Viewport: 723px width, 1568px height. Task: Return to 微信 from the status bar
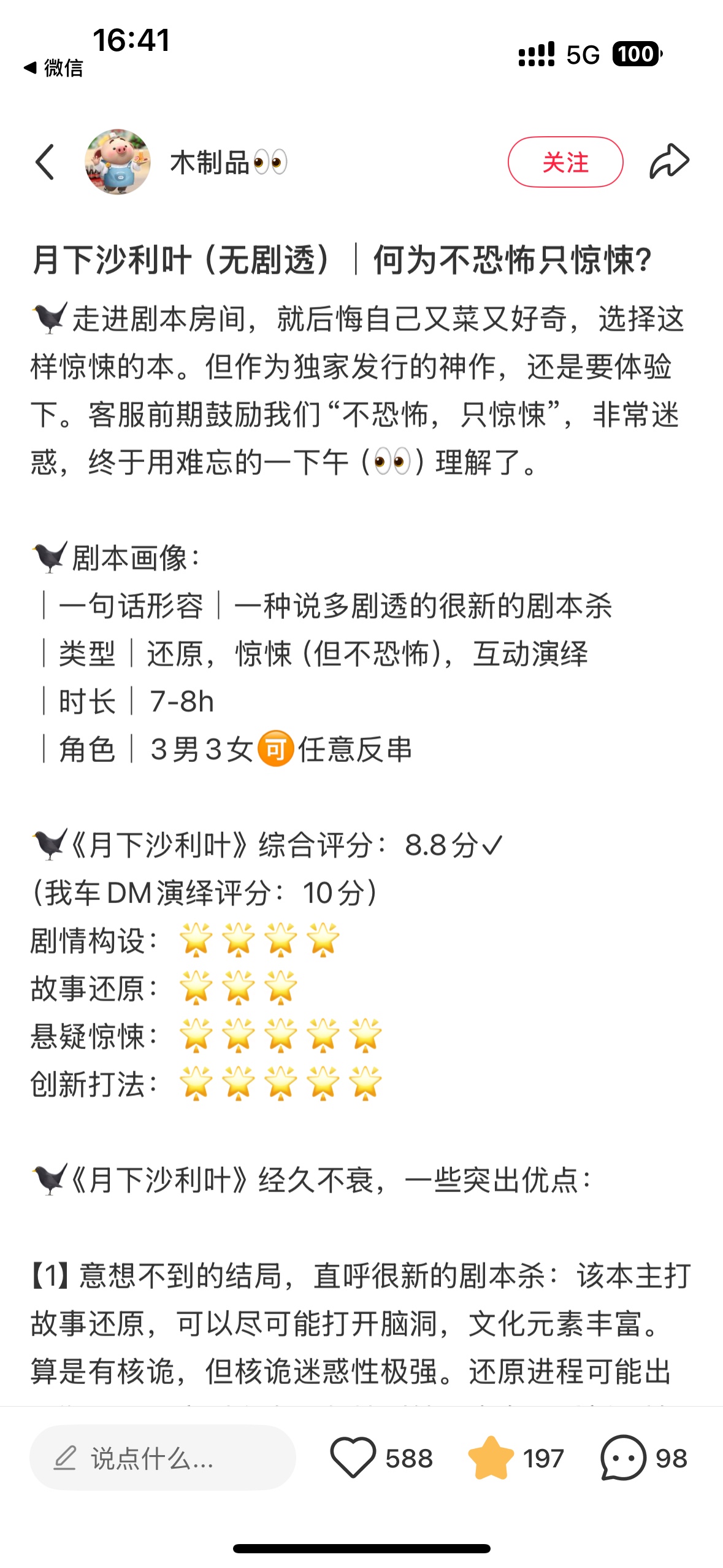tap(53, 67)
